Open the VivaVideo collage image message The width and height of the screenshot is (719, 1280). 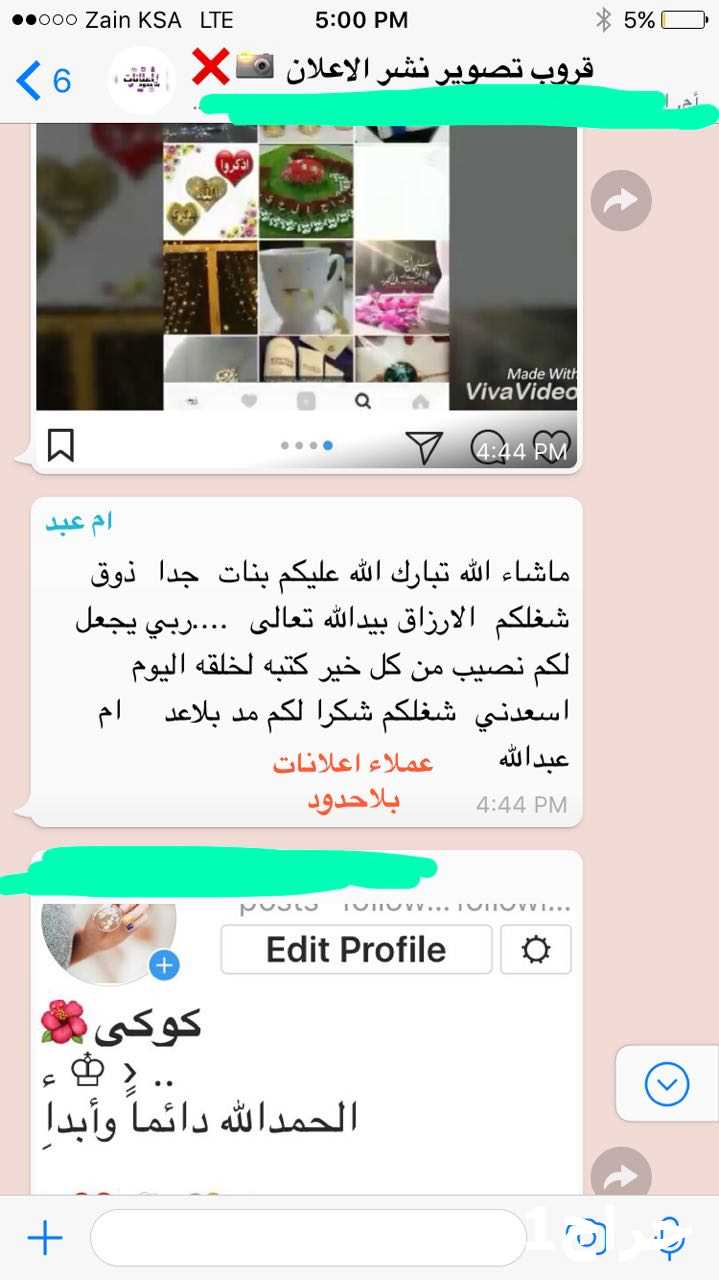(x=307, y=268)
